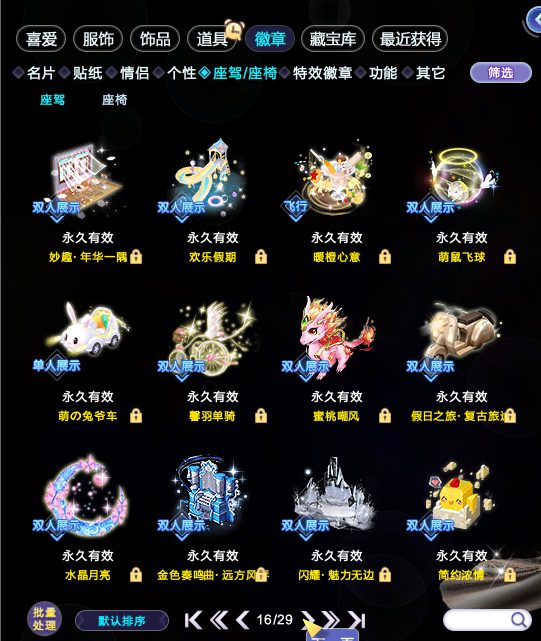Switch to the 服饰 tab

pos(98,39)
